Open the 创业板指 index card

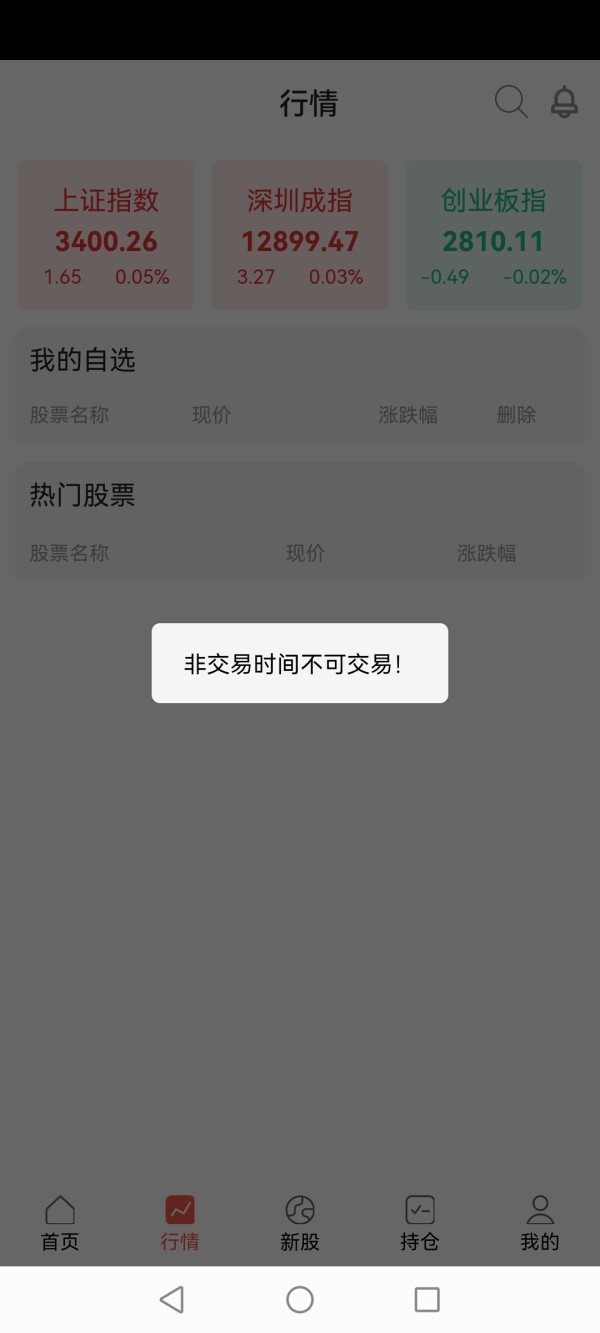tap(494, 235)
